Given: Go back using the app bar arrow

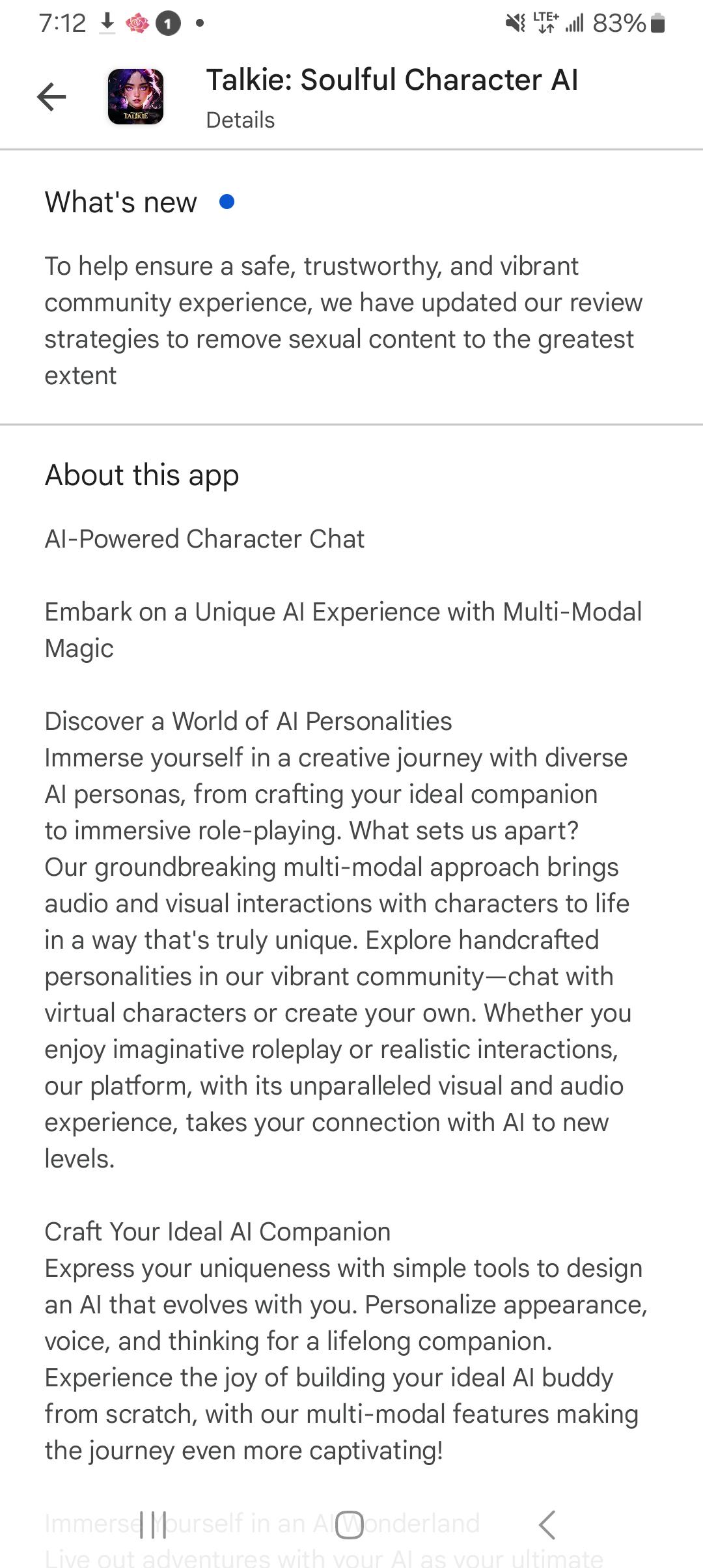Looking at the screenshot, I should 51,98.
